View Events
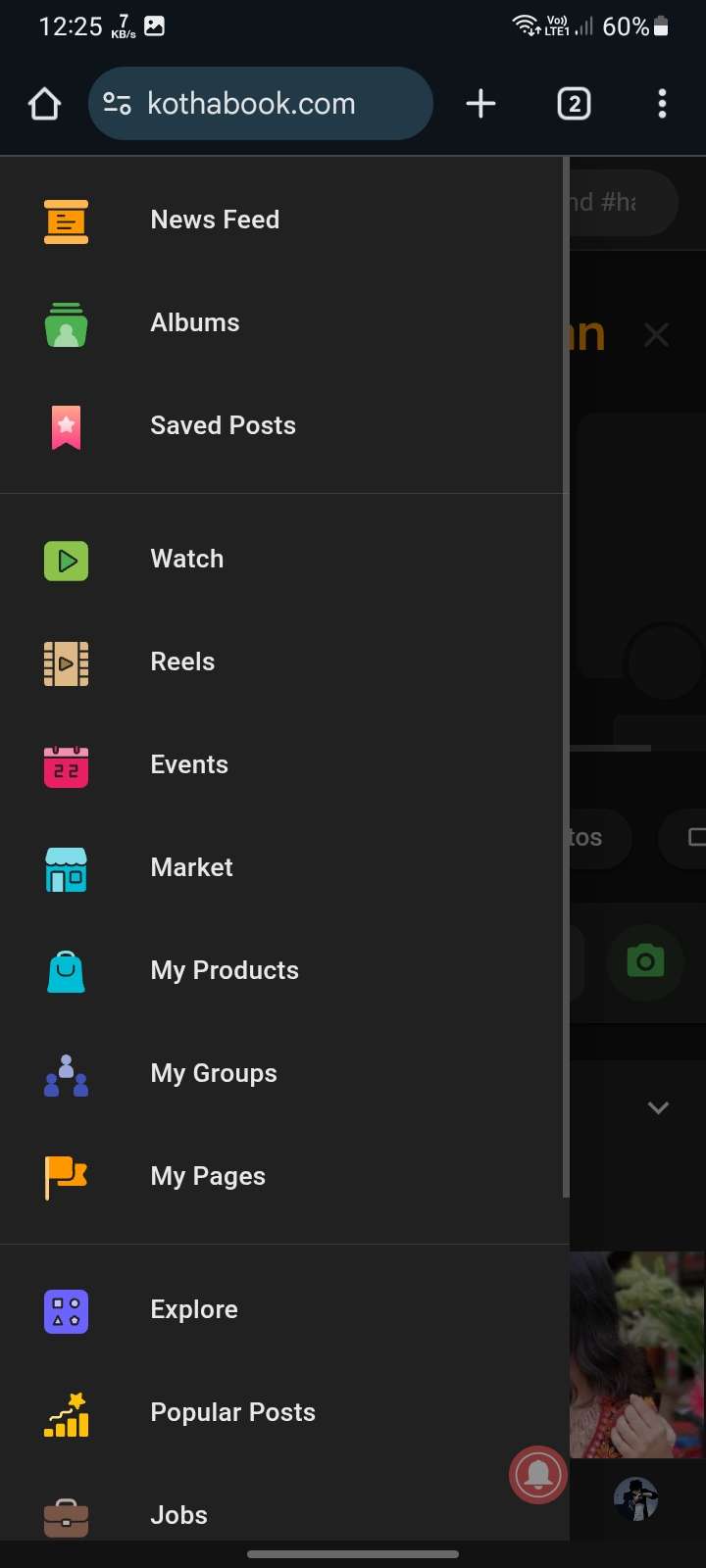Image resolution: width=706 pixels, height=1568 pixels. pos(189,765)
